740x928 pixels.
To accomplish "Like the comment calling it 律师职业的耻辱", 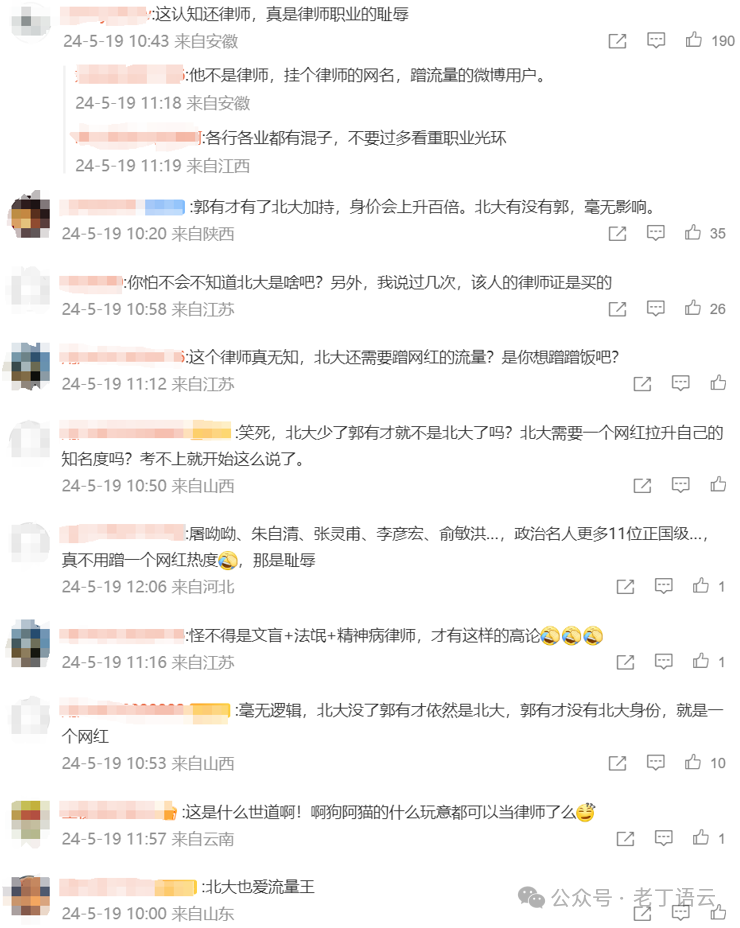I will coord(694,41).
